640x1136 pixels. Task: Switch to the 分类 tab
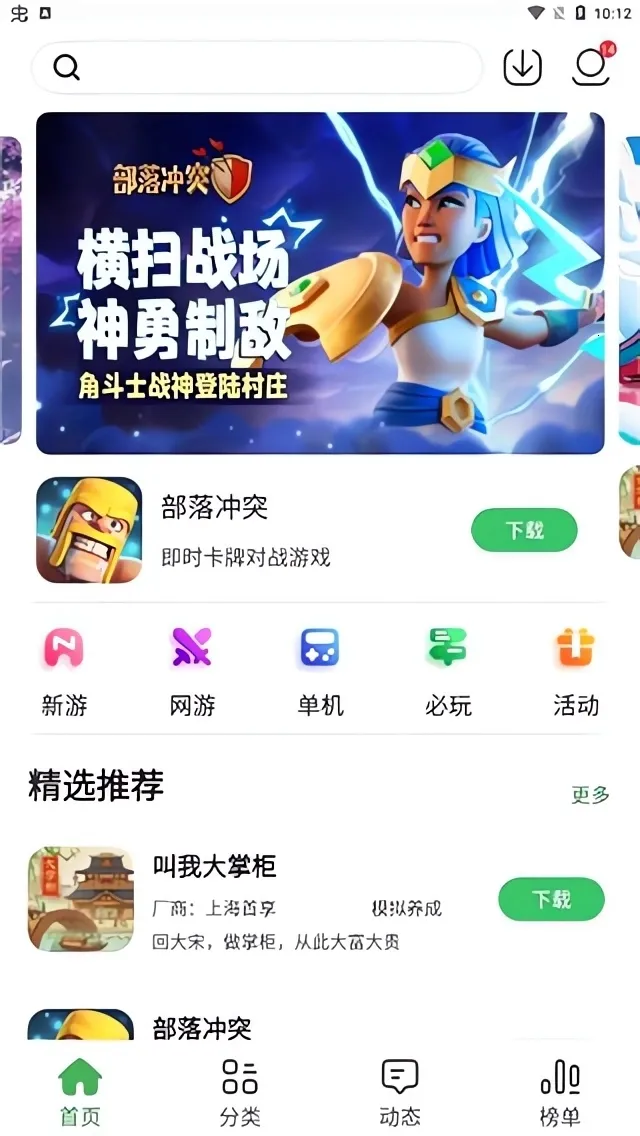240,1091
